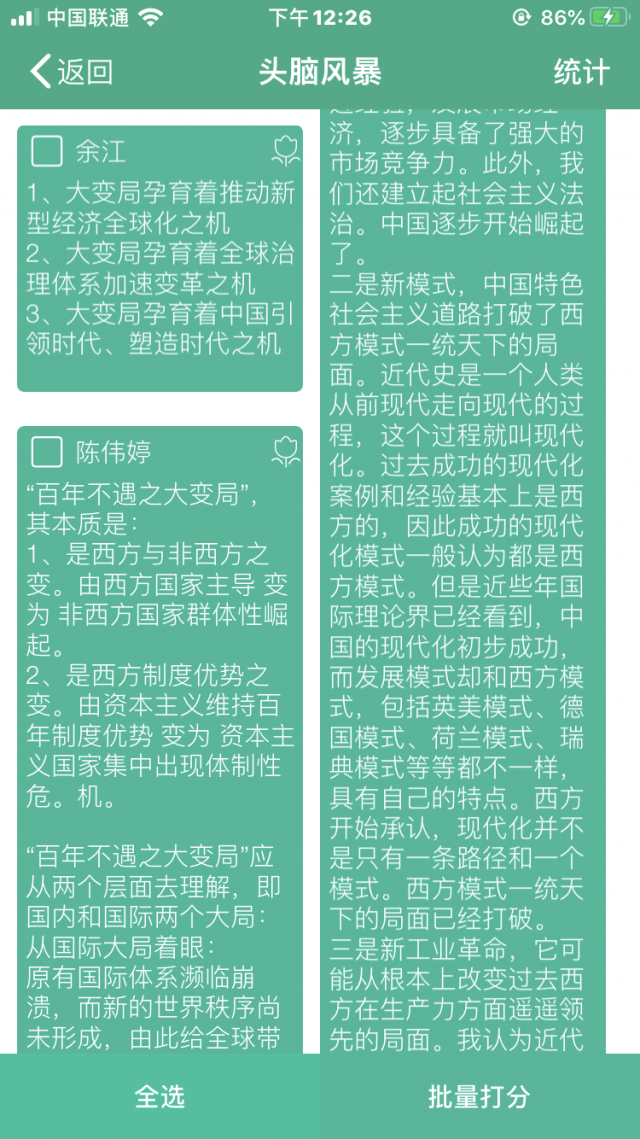Check the box next to 余江
Viewport: 640px width, 1139px height.
[x=47, y=151]
